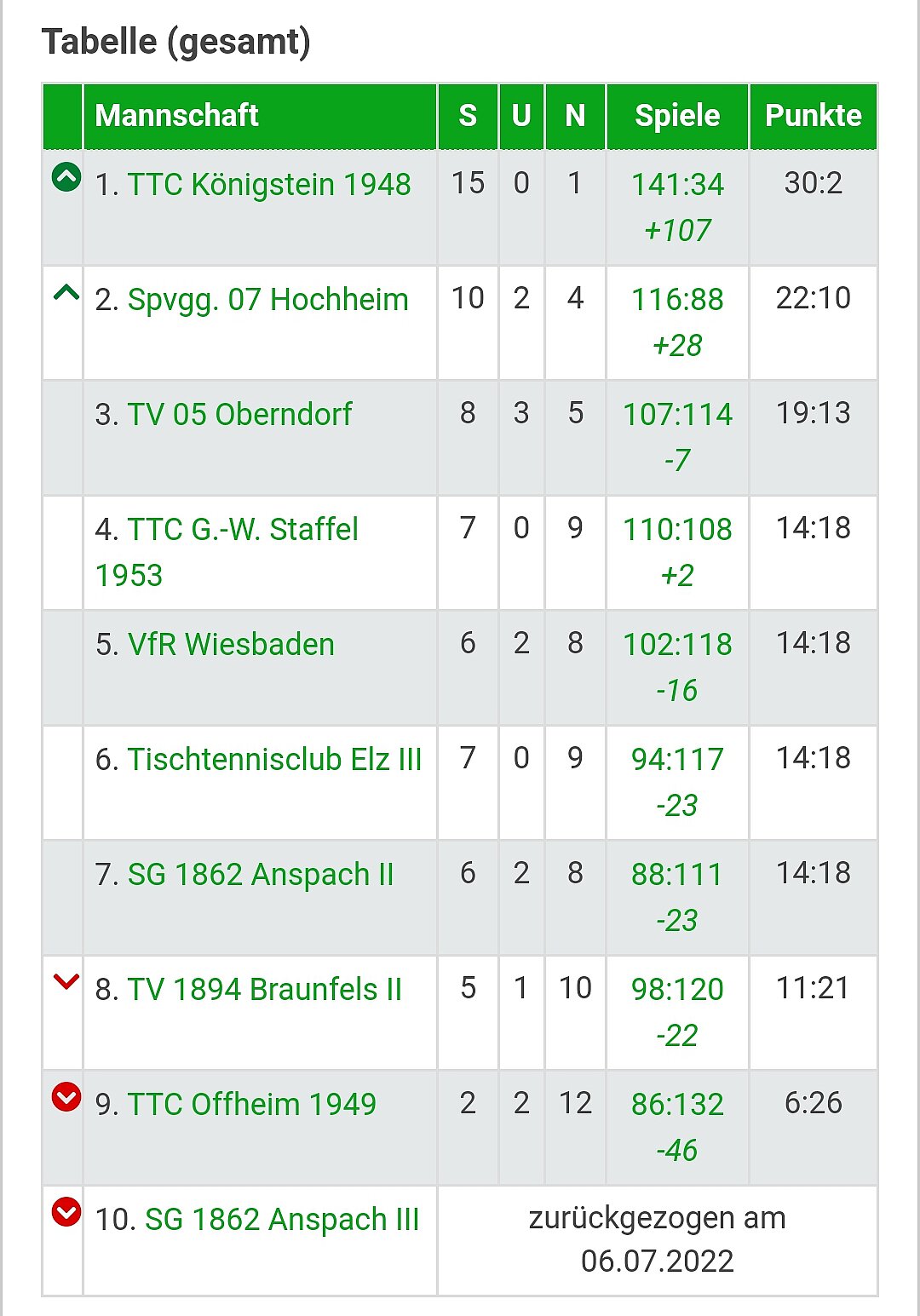The height and width of the screenshot is (1316, 920).
Task: Open Tischtennisclub Elz III team page
Action: [x=274, y=760]
